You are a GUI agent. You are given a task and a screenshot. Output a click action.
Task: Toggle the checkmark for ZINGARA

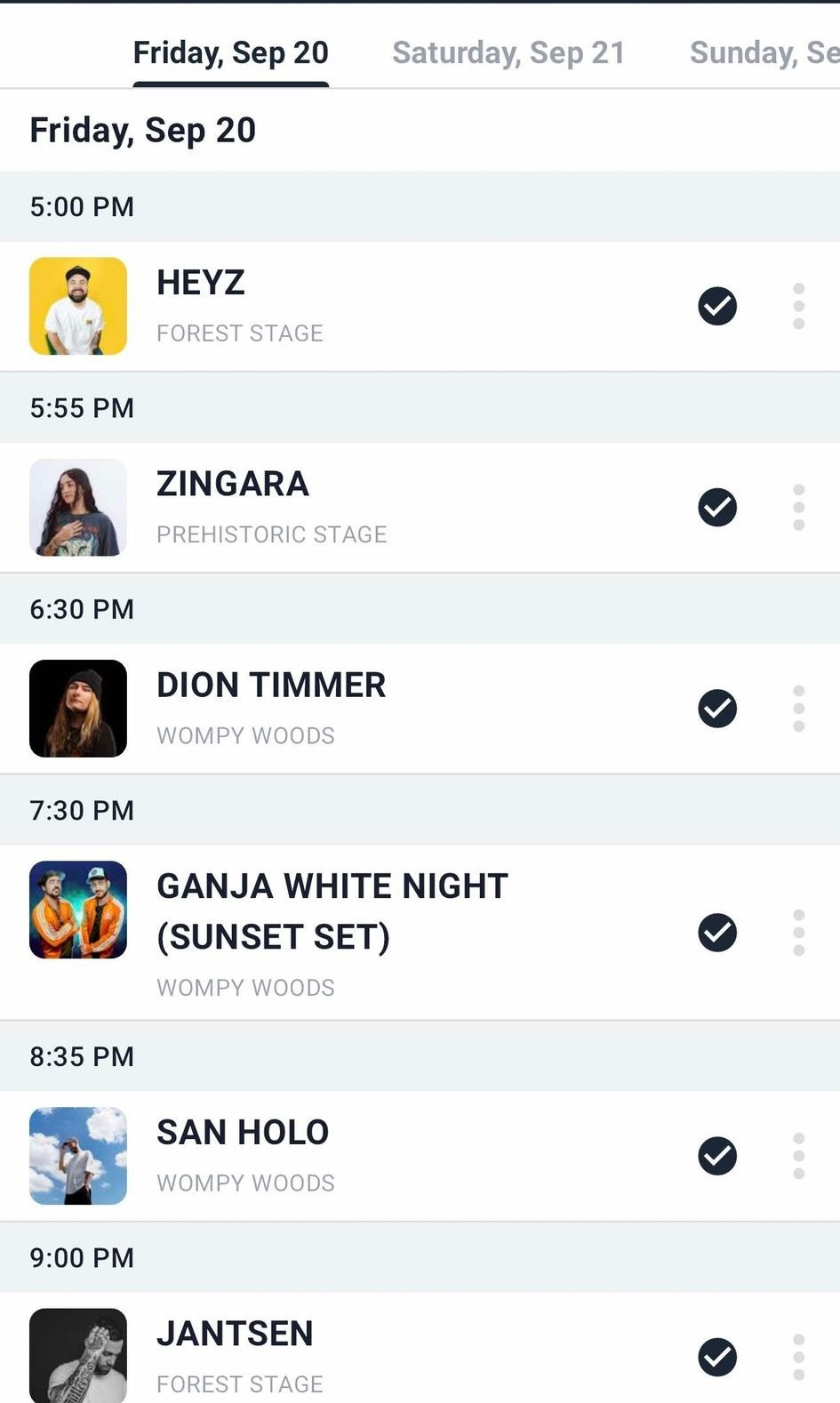pos(717,508)
